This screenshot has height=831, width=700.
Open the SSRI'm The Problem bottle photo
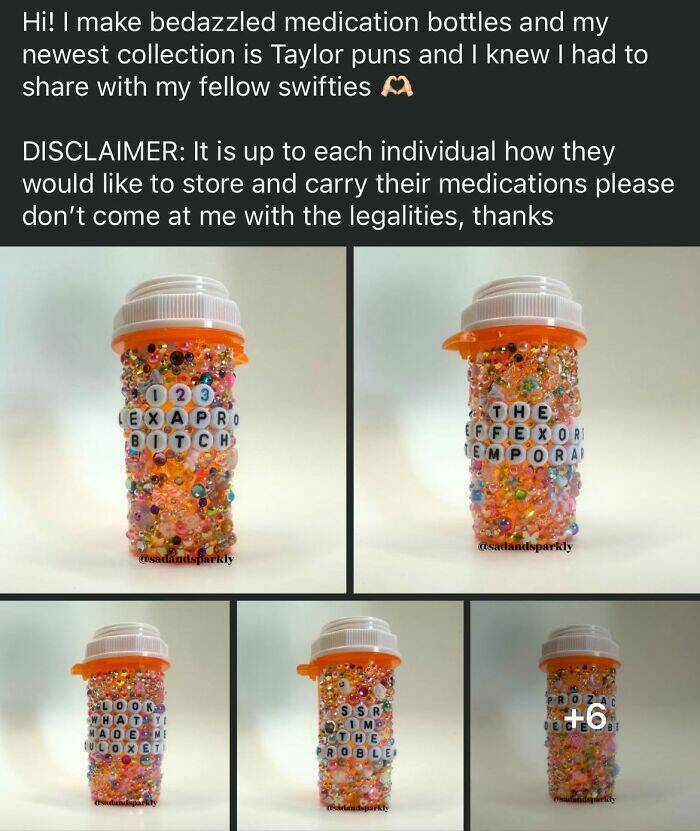point(350,715)
